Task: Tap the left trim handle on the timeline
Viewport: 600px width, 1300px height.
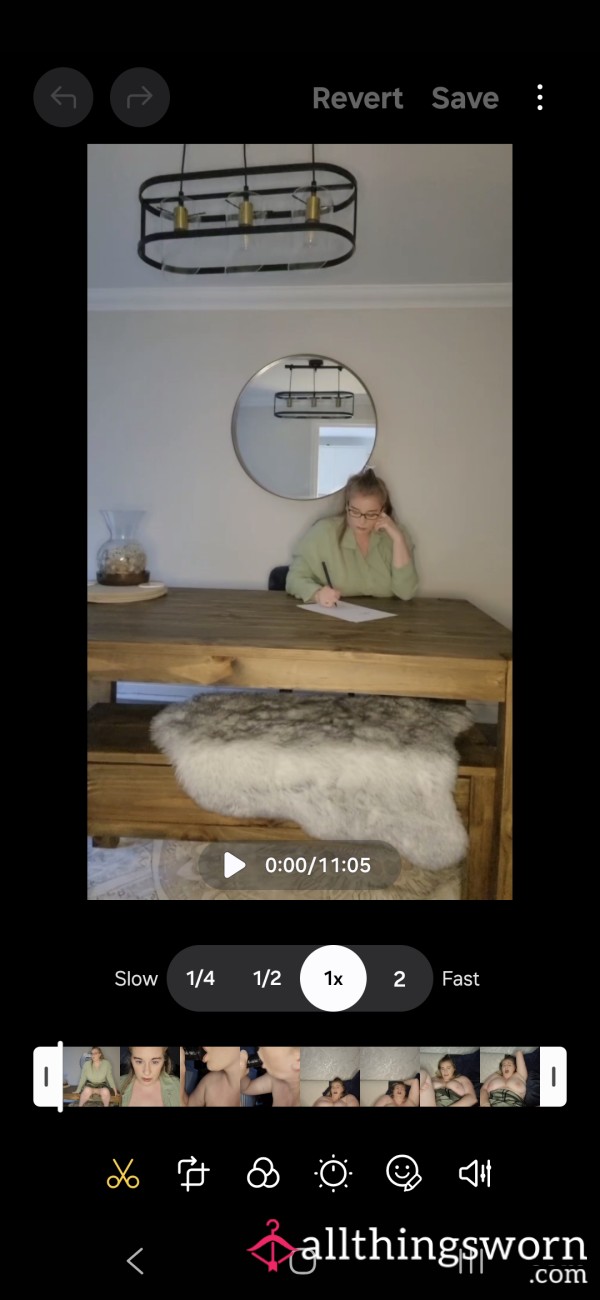Action: (46, 1076)
